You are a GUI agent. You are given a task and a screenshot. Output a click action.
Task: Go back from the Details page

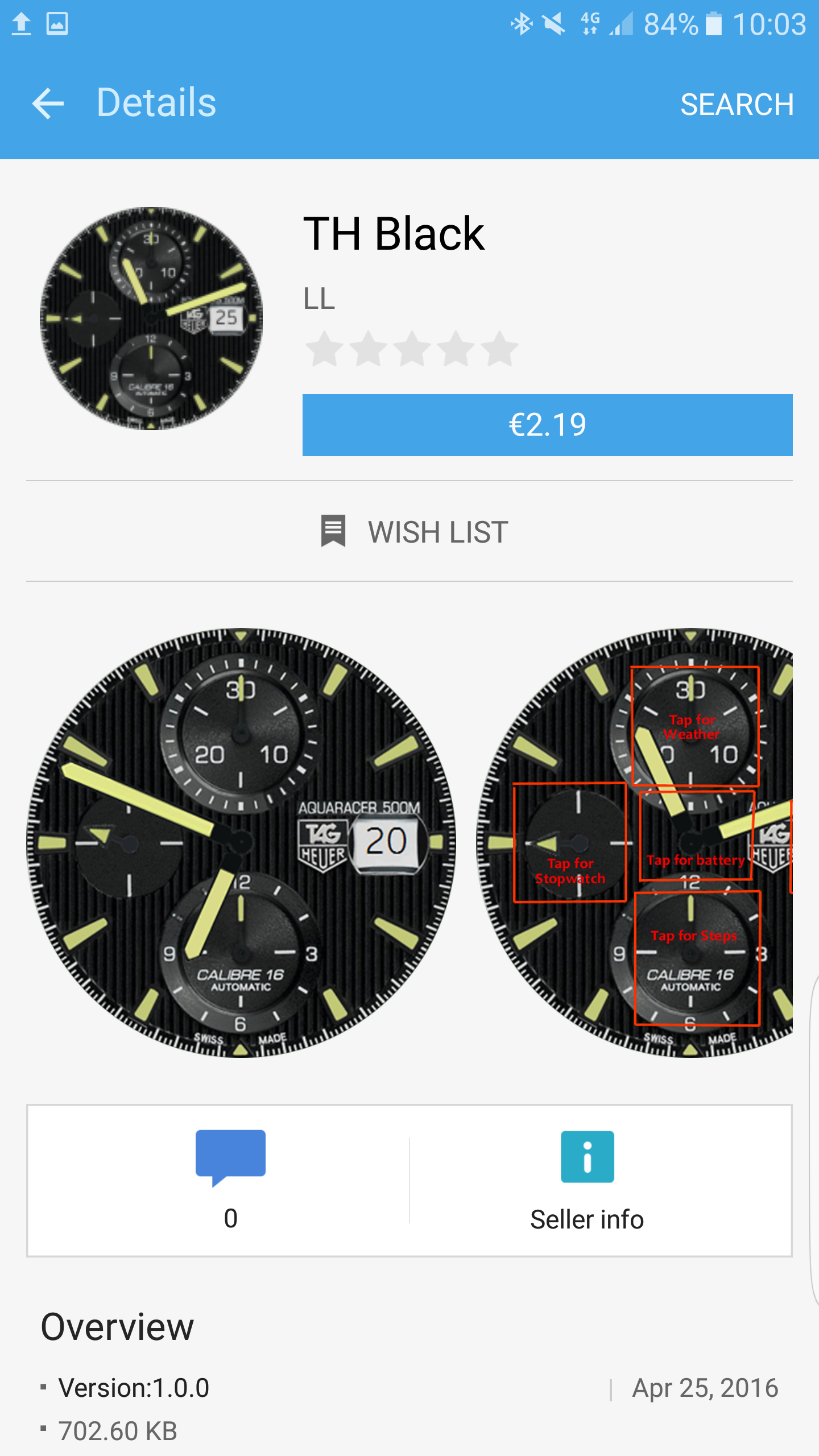[x=48, y=104]
